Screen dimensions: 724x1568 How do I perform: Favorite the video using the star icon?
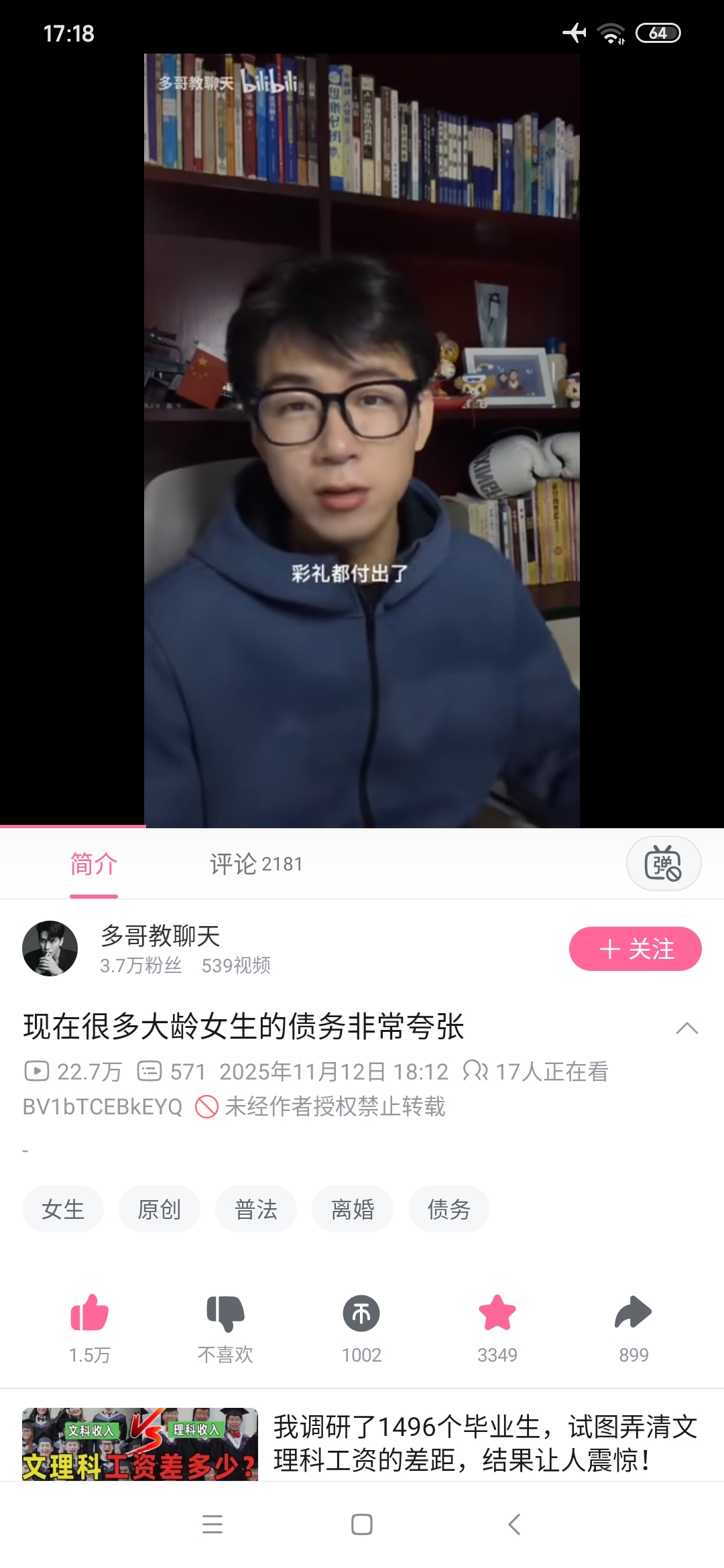(x=497, y=1313)
